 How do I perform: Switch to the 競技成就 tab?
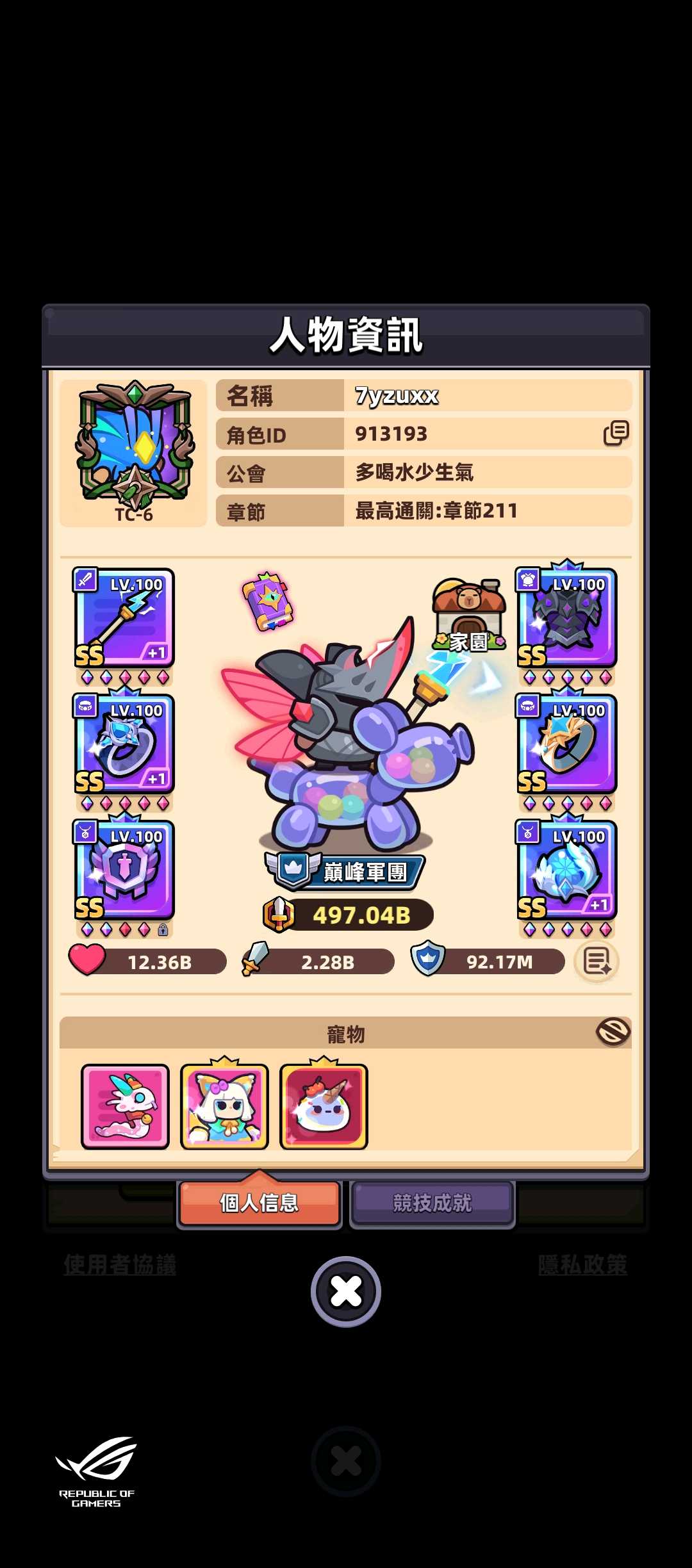coord(432,1203)
